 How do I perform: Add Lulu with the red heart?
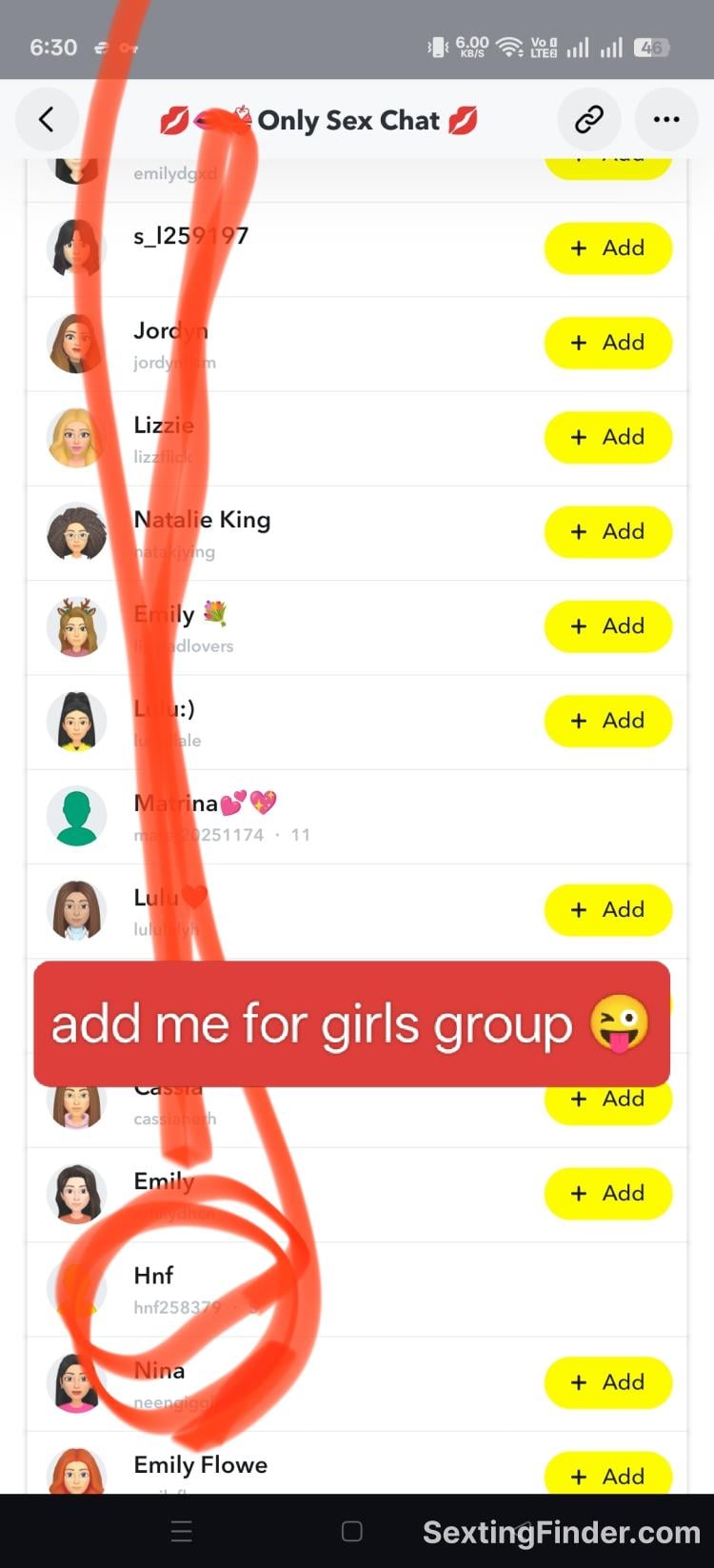click(607, 909)
